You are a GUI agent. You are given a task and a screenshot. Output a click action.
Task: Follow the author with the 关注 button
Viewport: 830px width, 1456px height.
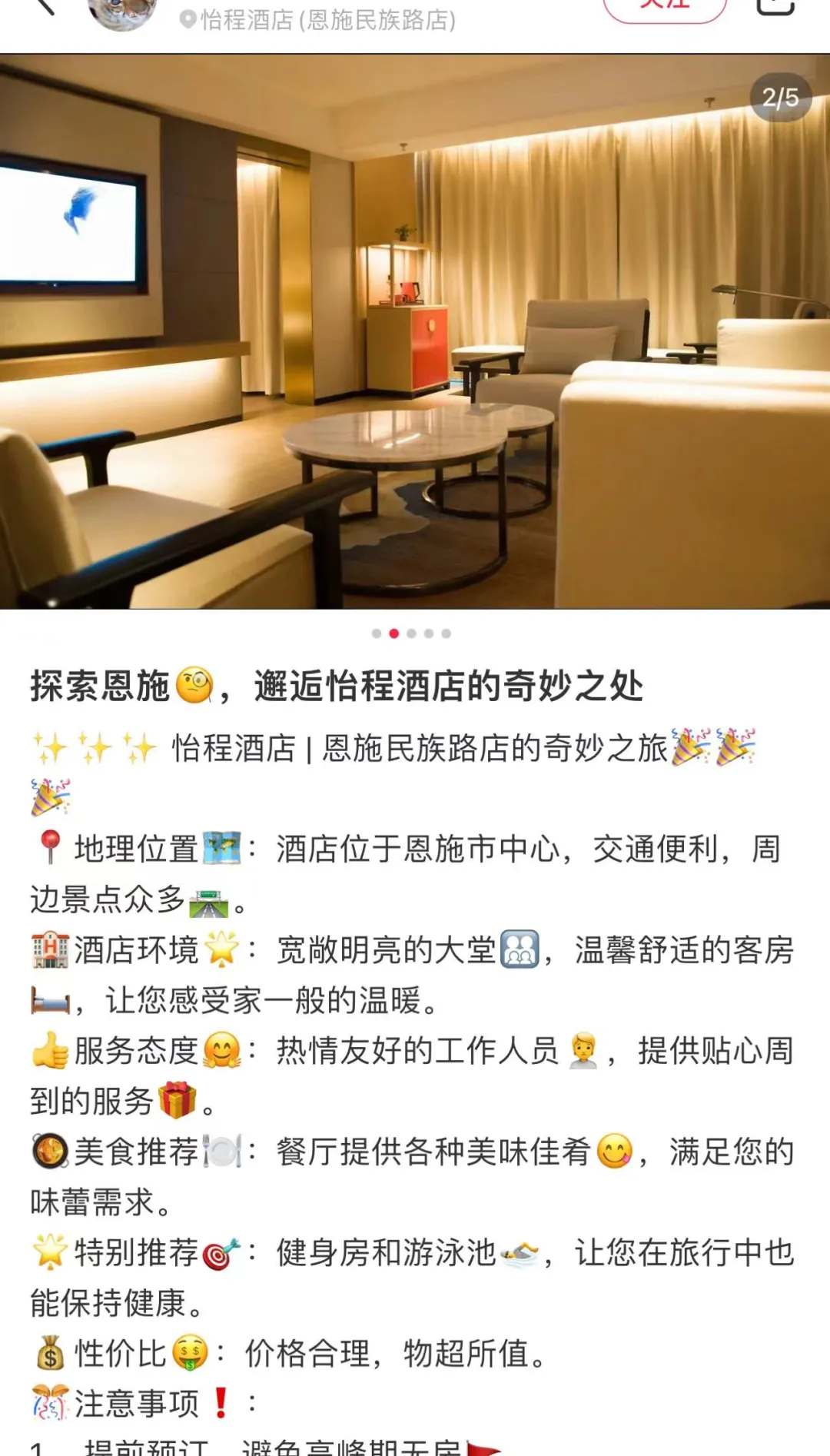click(665, 6)
